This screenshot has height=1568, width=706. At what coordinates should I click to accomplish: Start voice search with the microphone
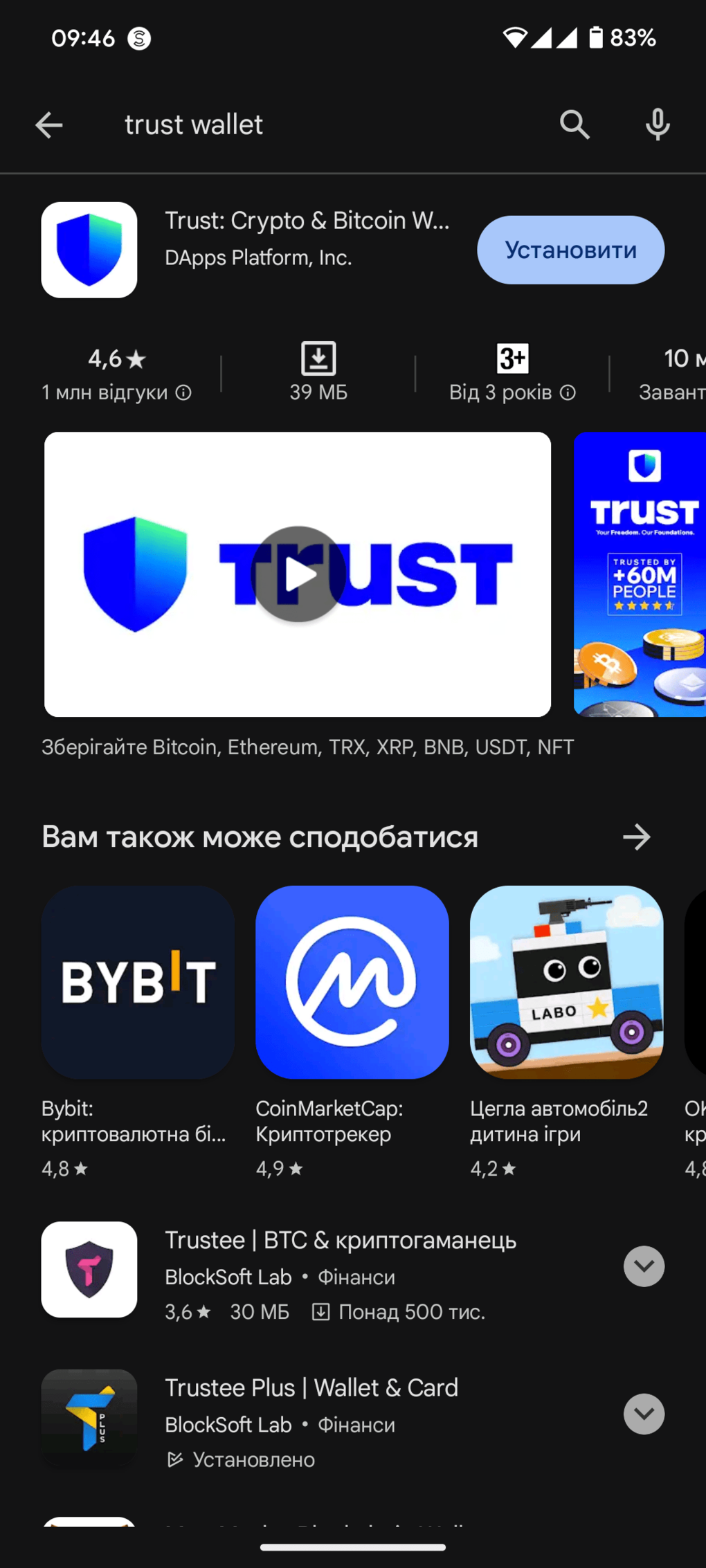657,125
